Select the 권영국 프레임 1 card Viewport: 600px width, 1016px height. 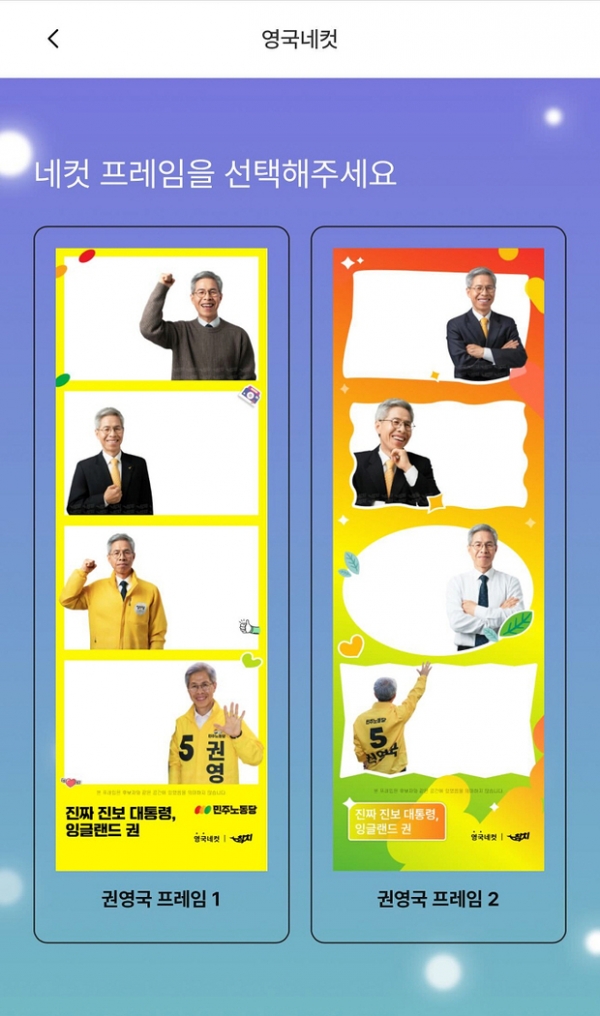(x=161, y=584)
